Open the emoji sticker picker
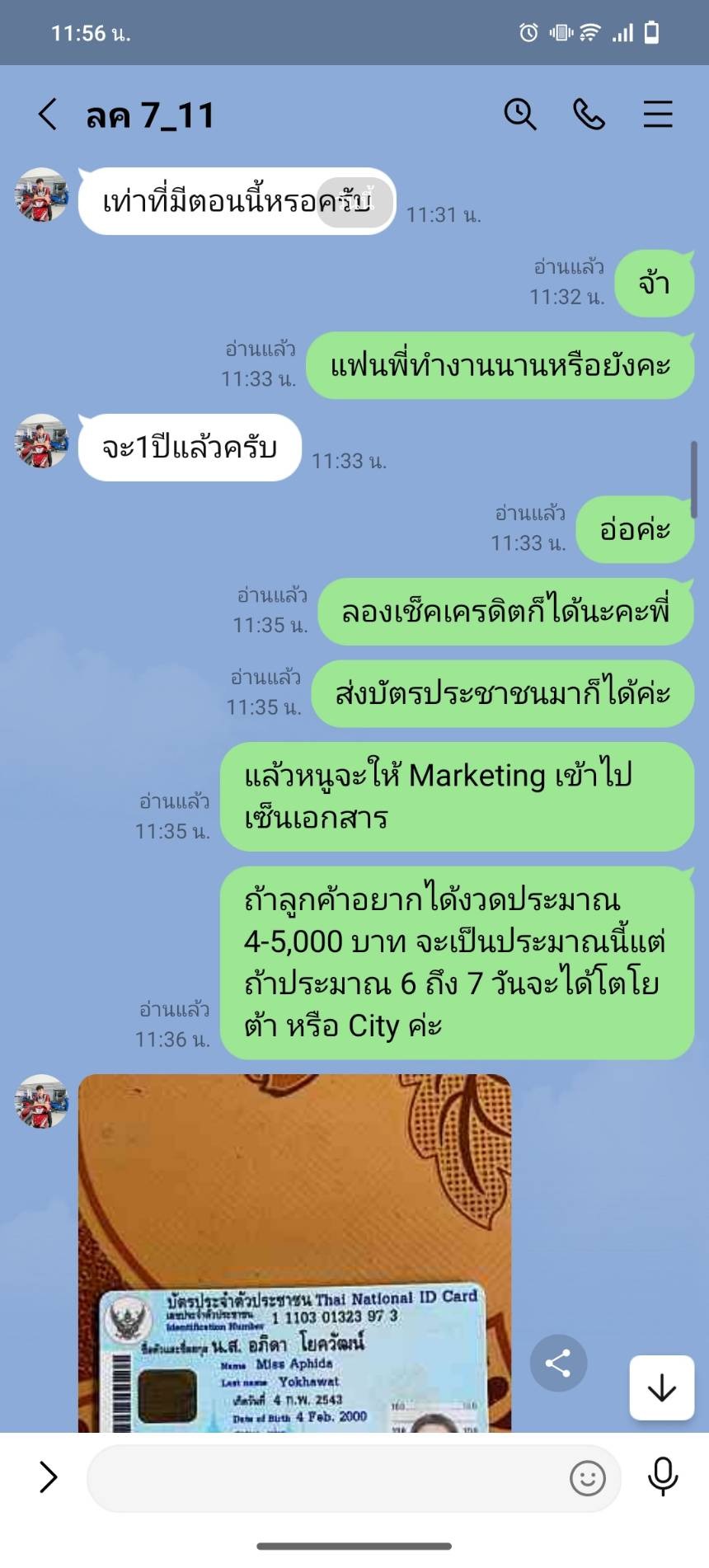Viewport: 709px width, 1568px height. point(588,1478)
